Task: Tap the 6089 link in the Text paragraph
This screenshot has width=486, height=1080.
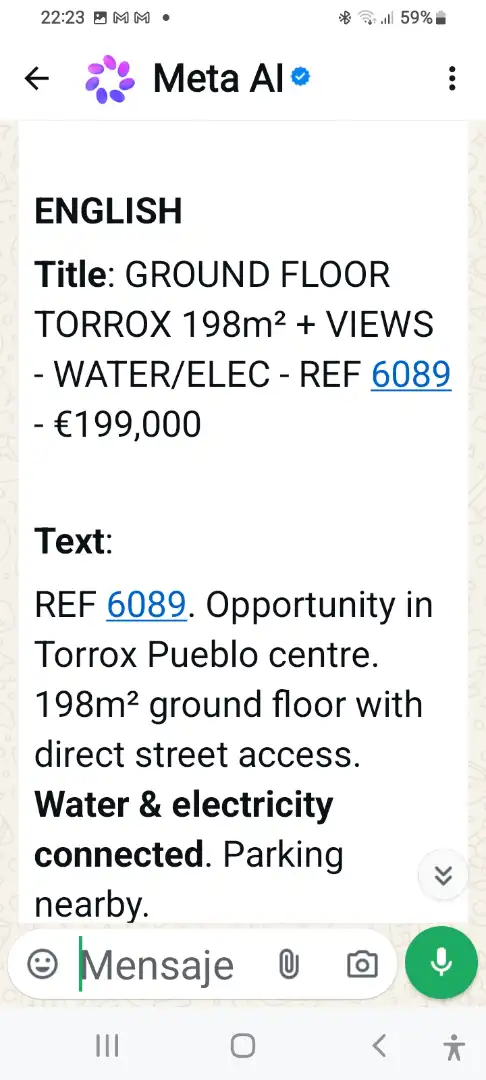Action: click(x=147, y=605)
